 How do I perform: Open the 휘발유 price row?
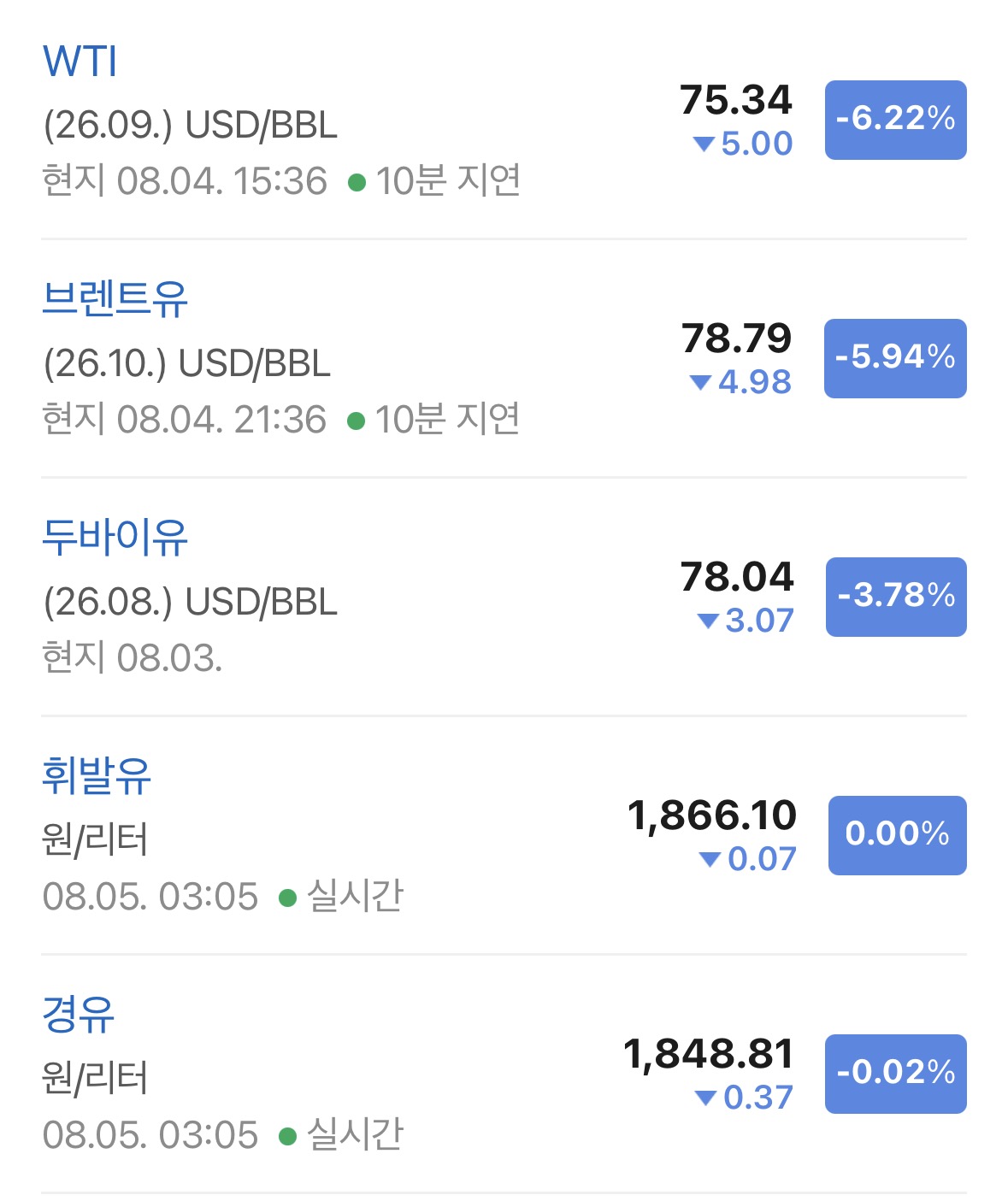click(504, 835)
